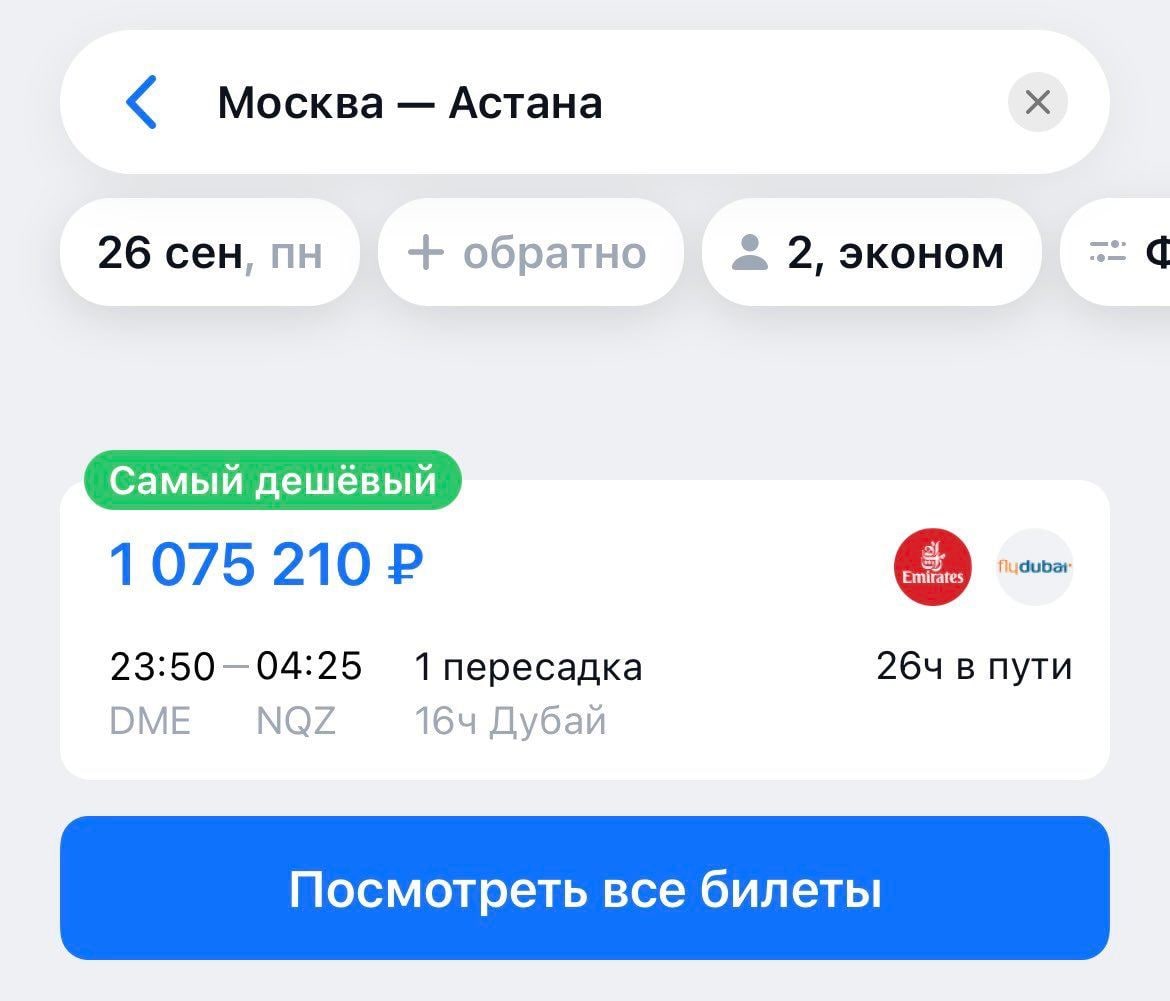The image size is (1170, 1001).
Task: Change passengers and class 2, эконом
Action: tap(870, 253)
